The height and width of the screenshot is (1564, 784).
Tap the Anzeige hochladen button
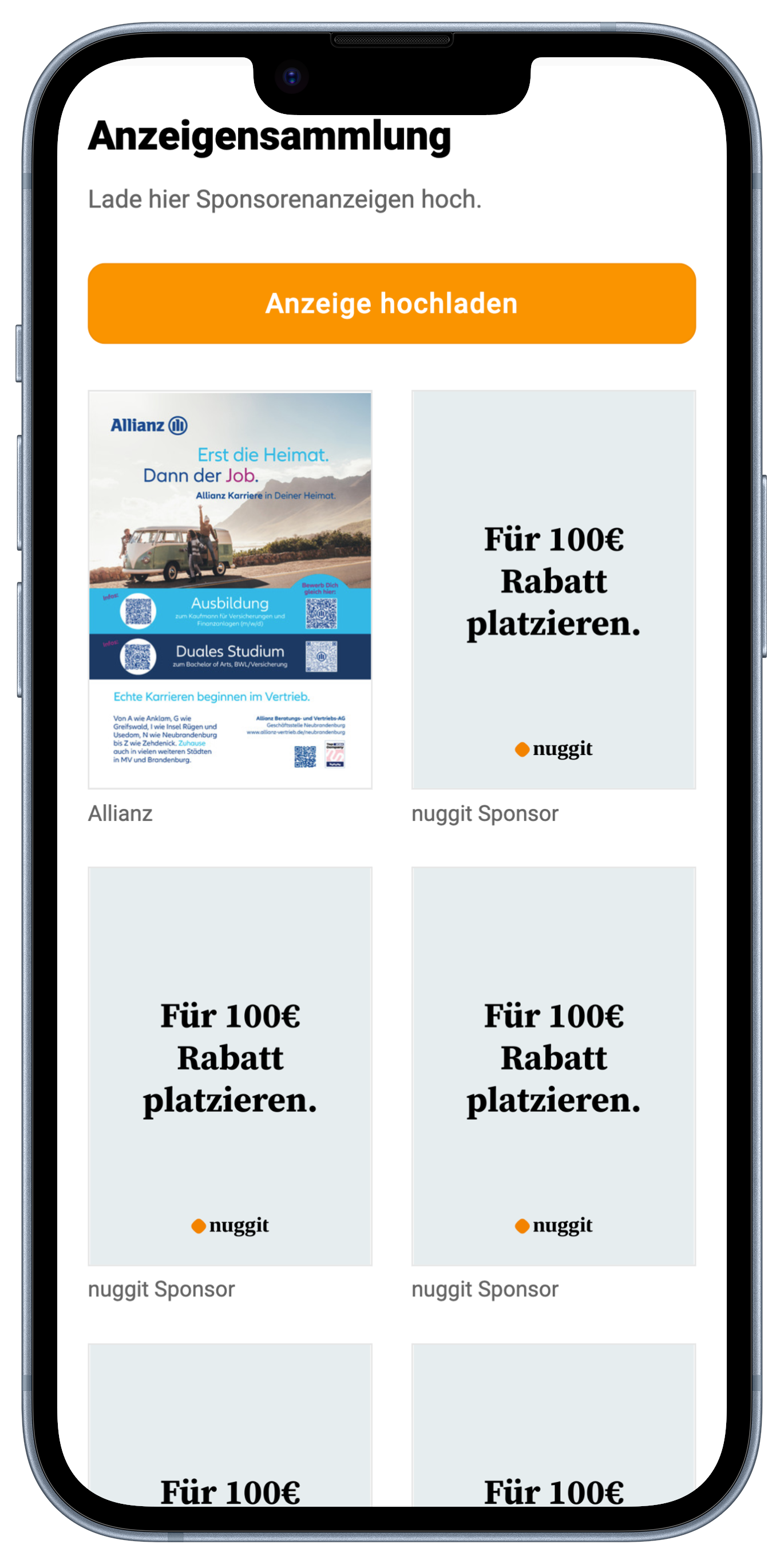[391, 303]
